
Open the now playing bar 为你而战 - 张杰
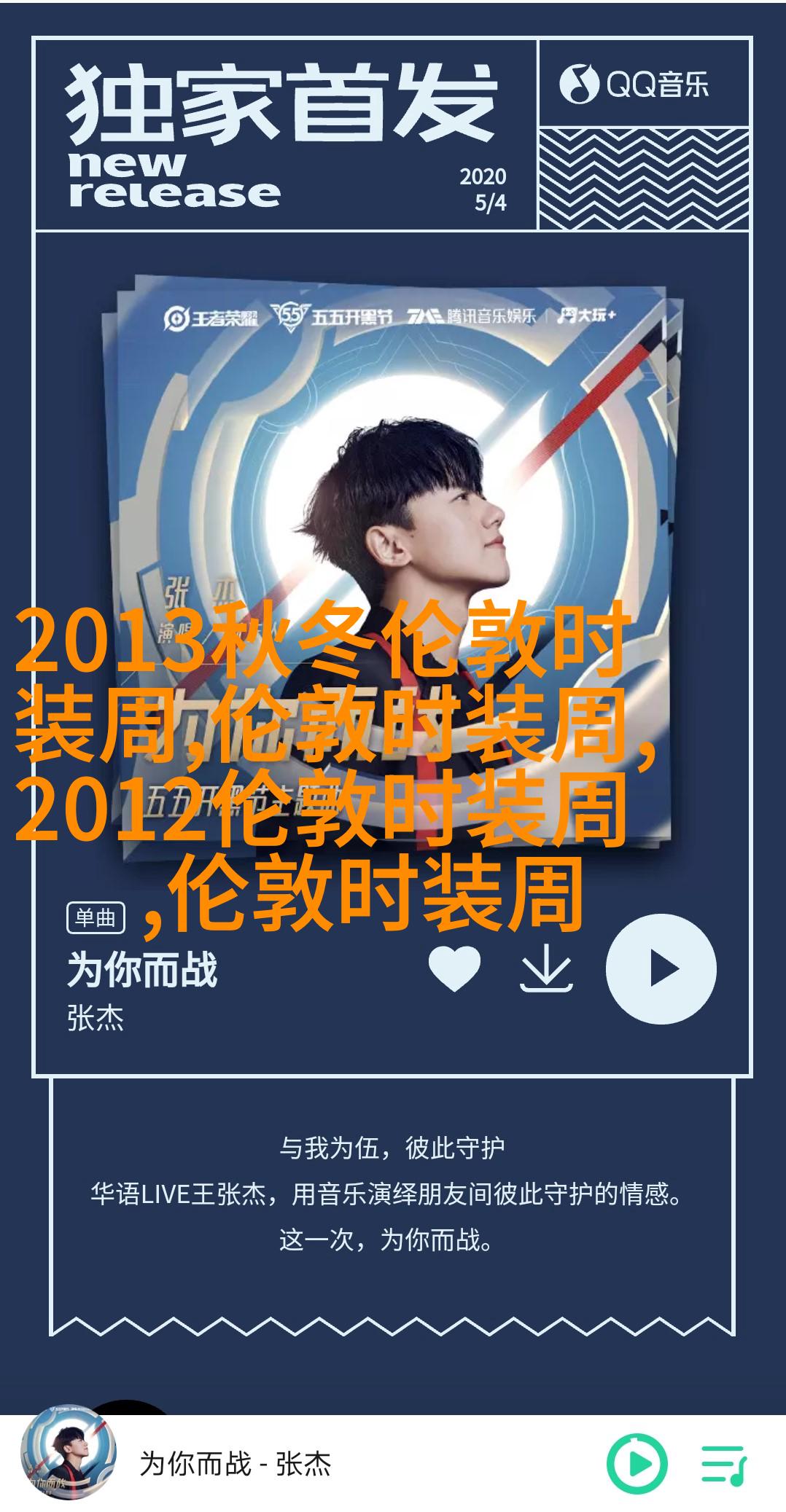235,1463
